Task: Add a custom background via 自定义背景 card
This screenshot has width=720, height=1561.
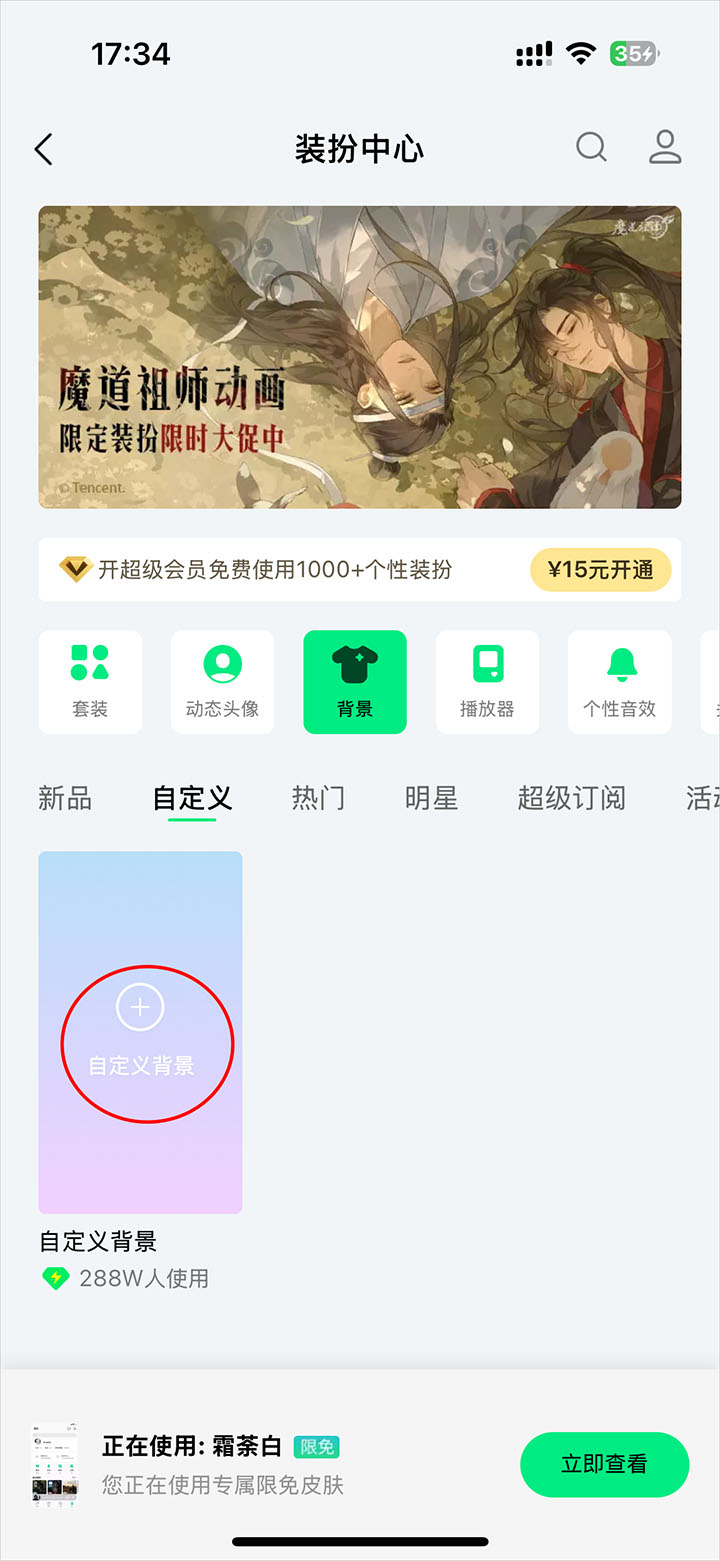Action: coord(140,1032)
